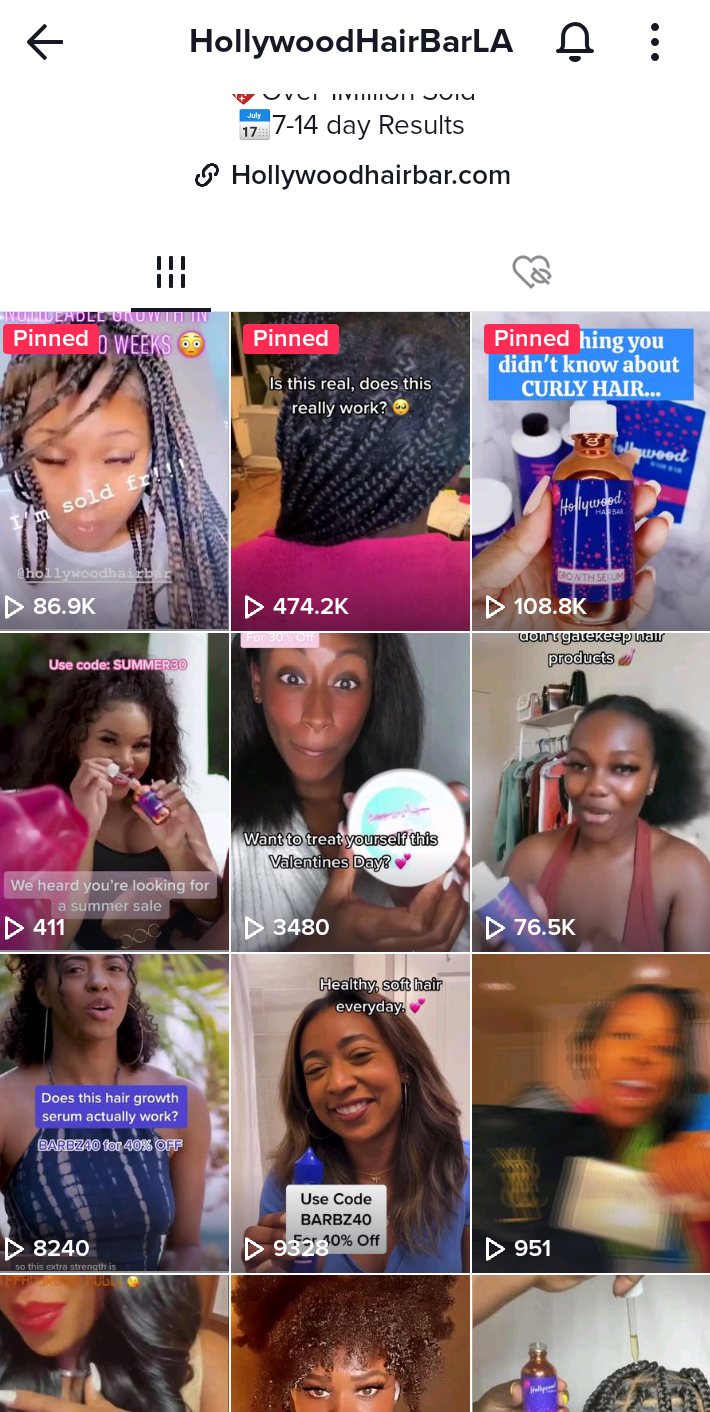Image resolution: width=710 pixels, height=1412 pixels.
Task: Open the pinned CURLY HAIR video
Action: click(x=590, y=471)
